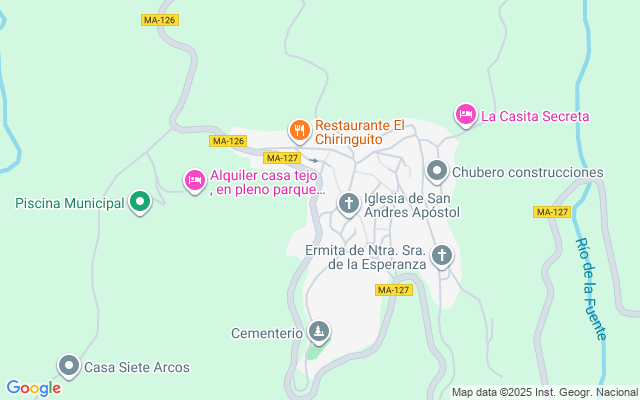Screen dimensions: 640x400
Task: Open Casa Siete Arcos pin
Action: (x=68, y=366)
